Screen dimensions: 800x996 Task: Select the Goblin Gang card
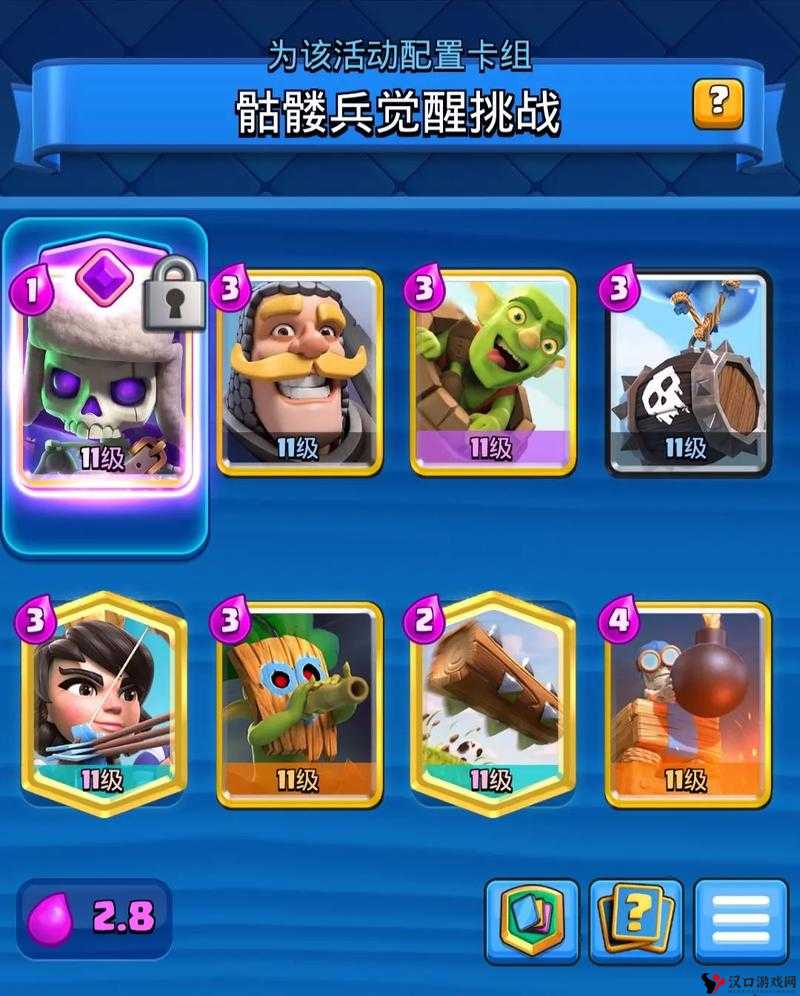tap(494, 370)
